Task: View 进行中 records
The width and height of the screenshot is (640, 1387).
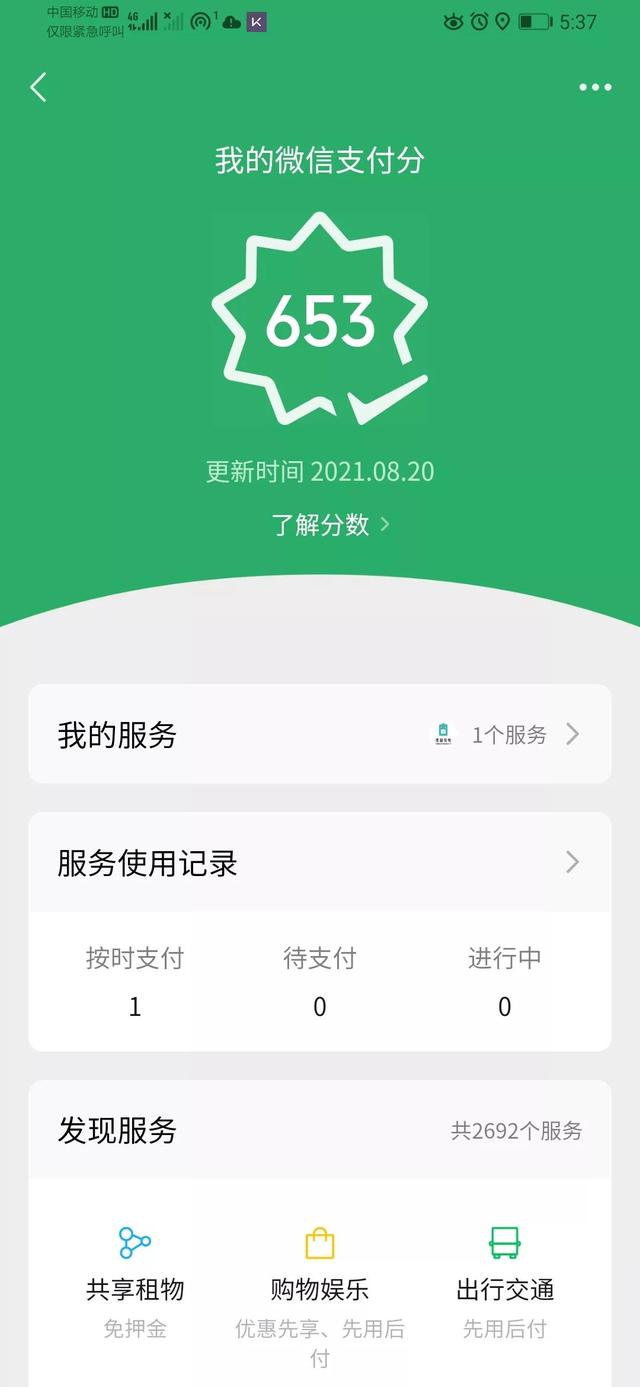Action: click(504, 981)
